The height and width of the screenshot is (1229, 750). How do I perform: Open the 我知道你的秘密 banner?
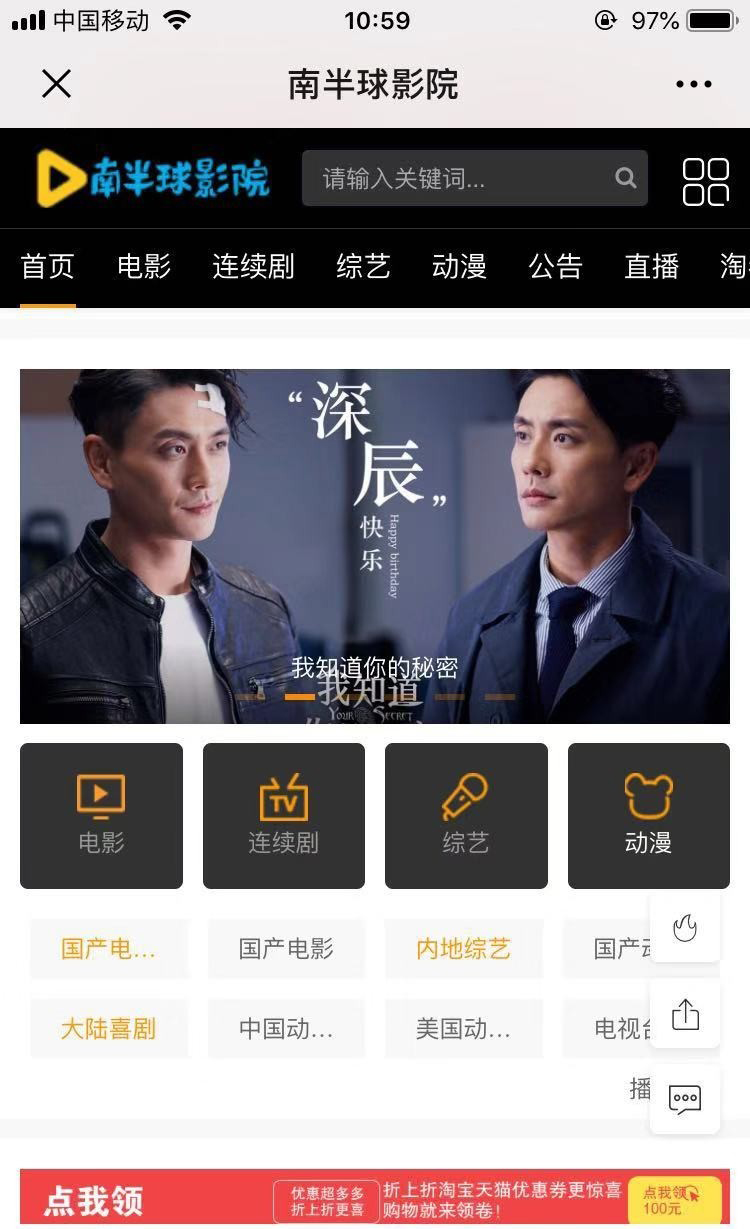tap(375, 546)
